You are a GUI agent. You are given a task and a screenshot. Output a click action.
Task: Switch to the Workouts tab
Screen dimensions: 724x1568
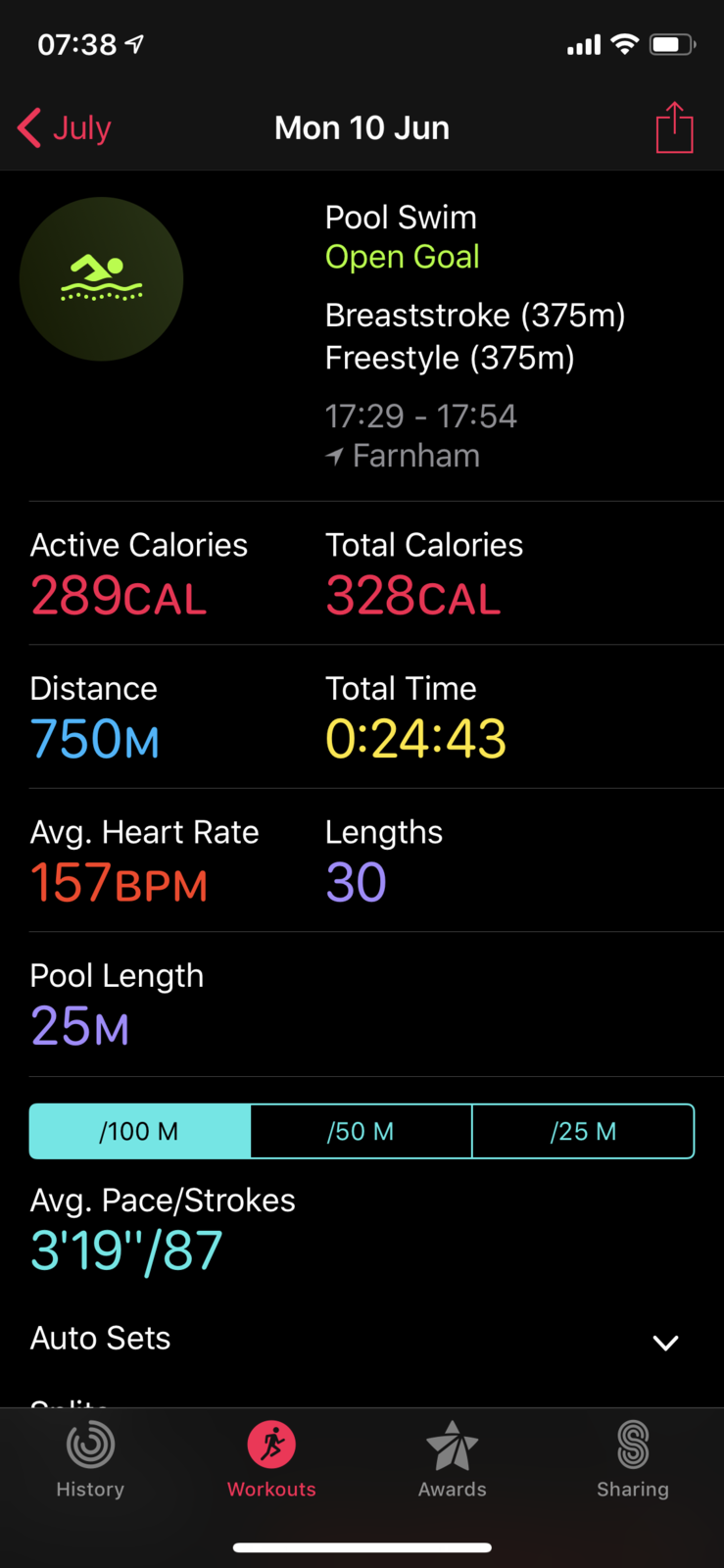271,1460
